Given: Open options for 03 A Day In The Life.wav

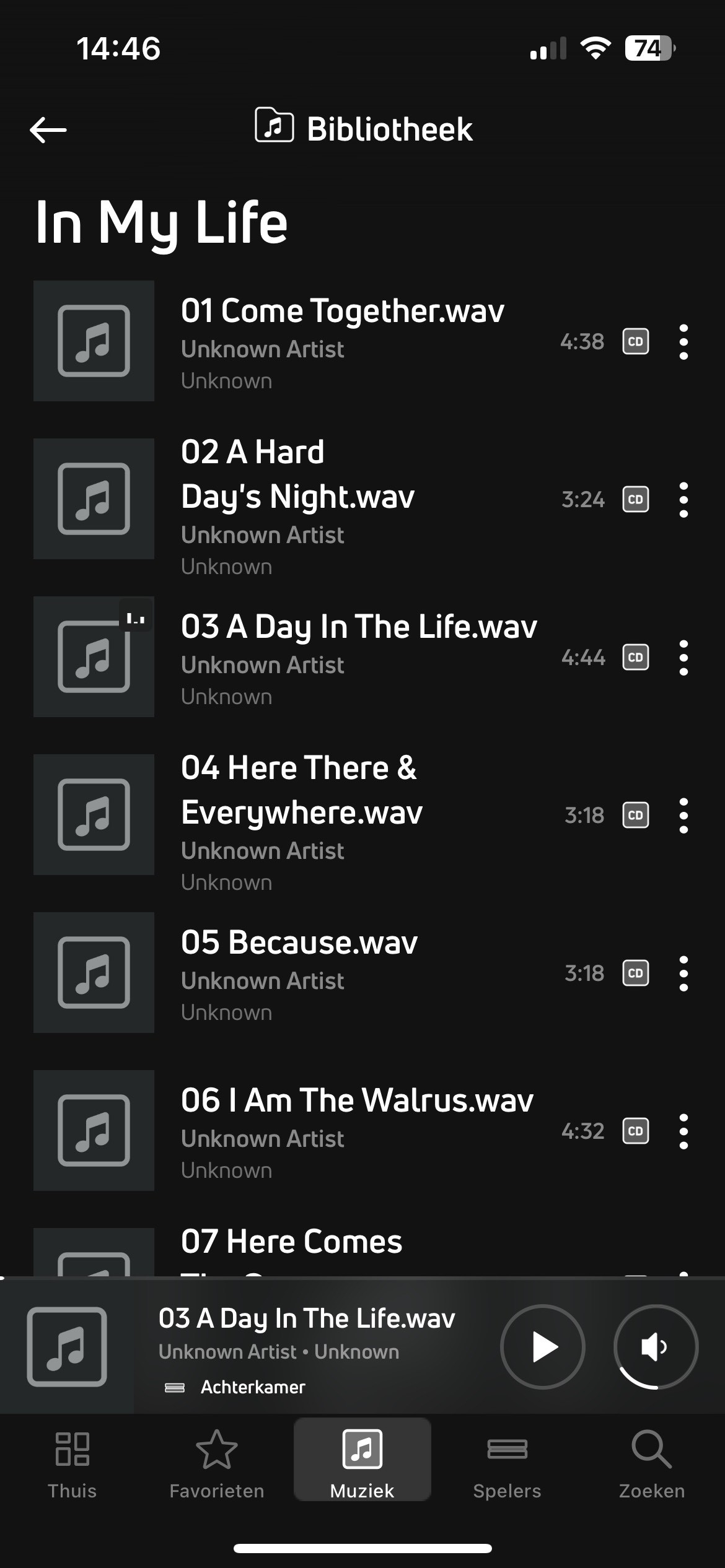Looking at the screenshot, I should 683,658.
